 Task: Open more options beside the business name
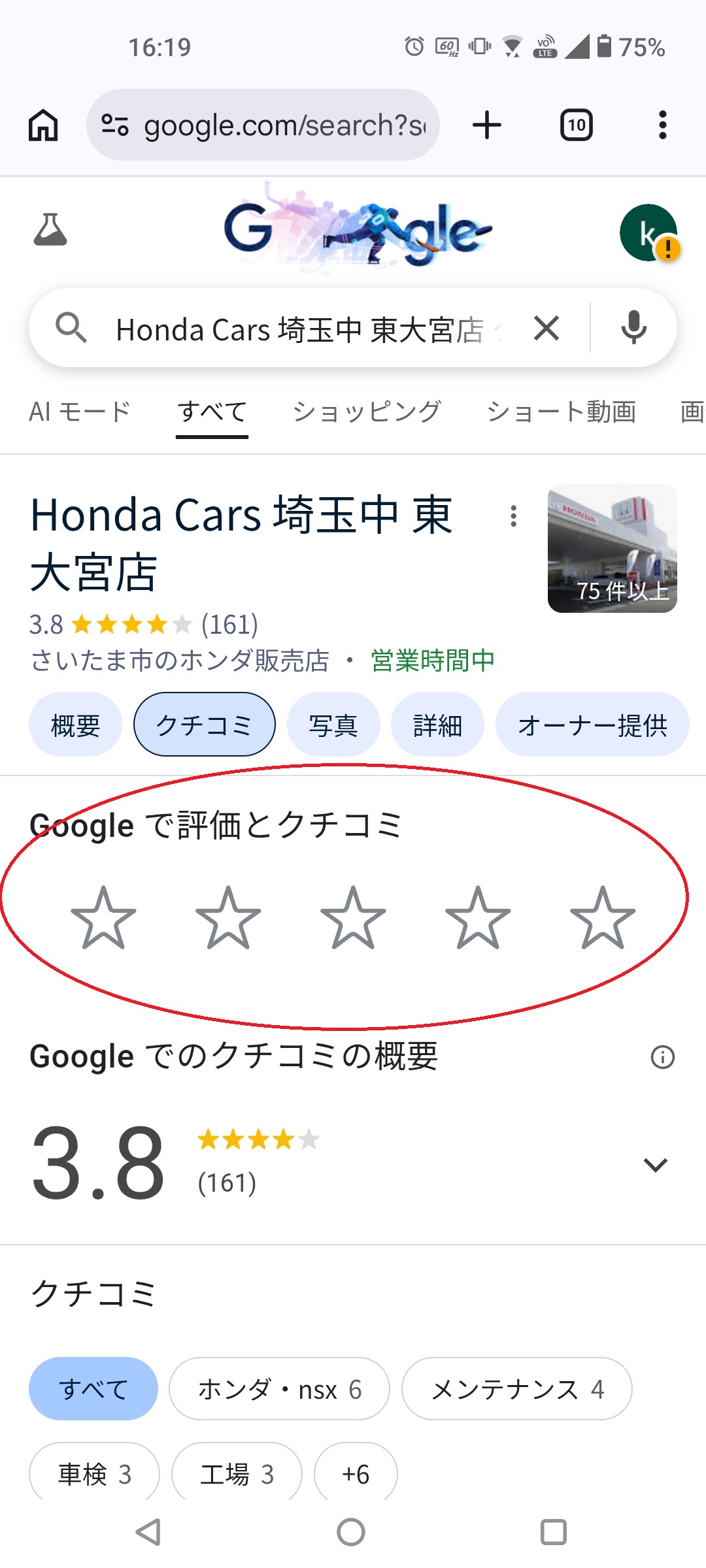(x=514, y=516)
